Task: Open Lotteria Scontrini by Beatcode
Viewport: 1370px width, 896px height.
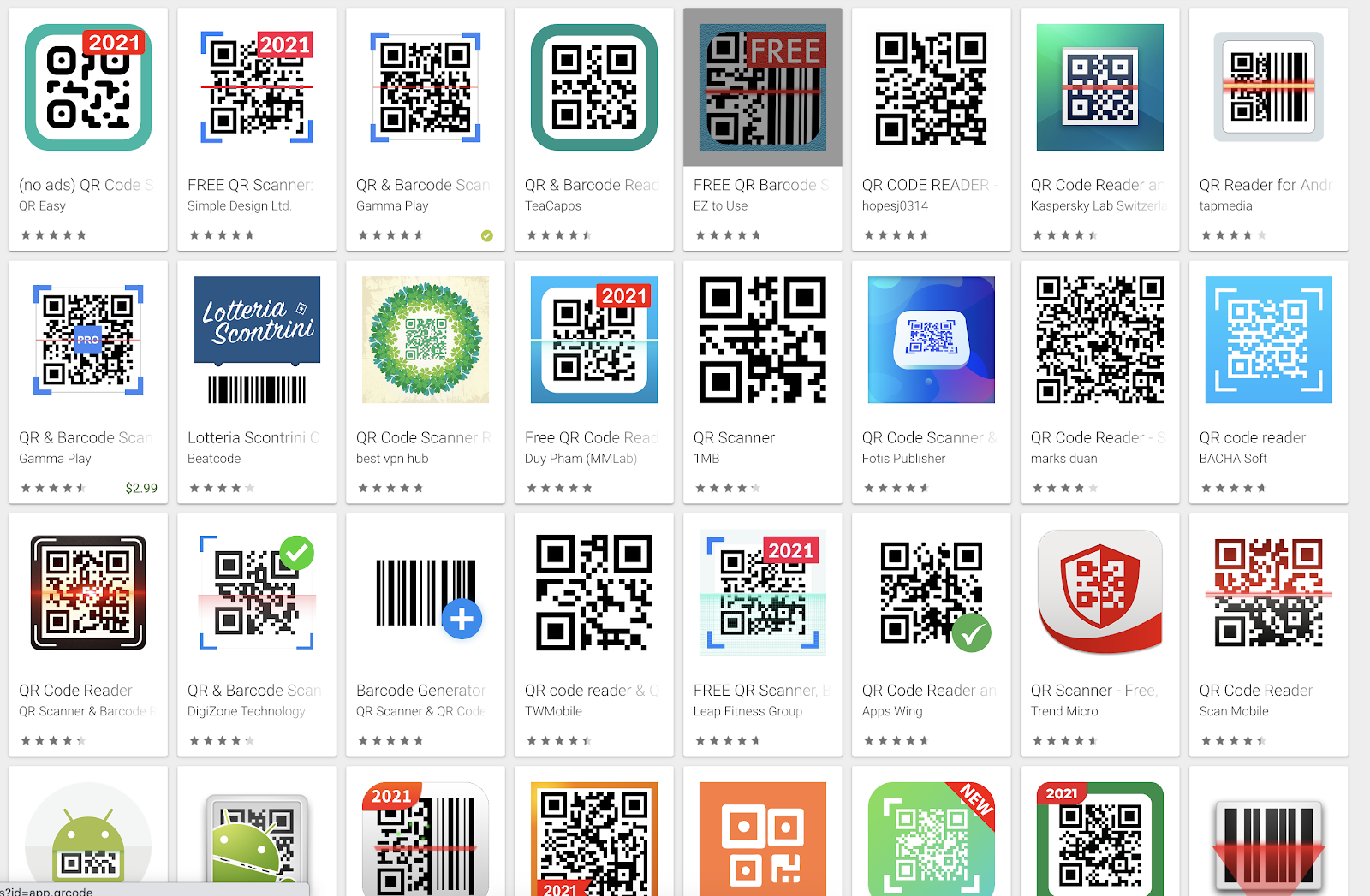Action: click(257, 382)
